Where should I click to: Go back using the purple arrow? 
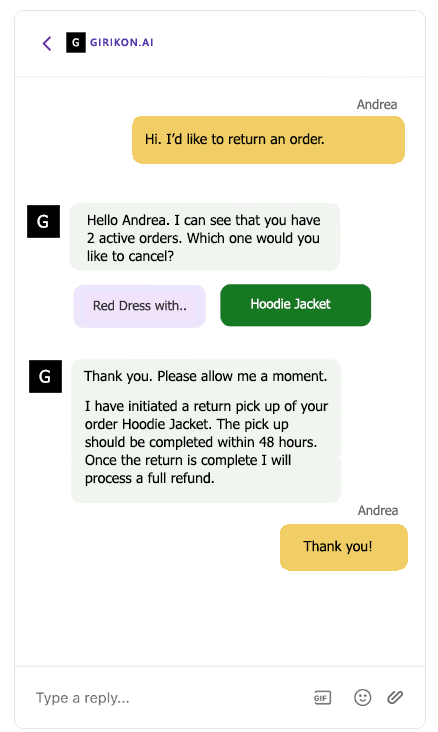pyautogui.click(x=47, y=43)
